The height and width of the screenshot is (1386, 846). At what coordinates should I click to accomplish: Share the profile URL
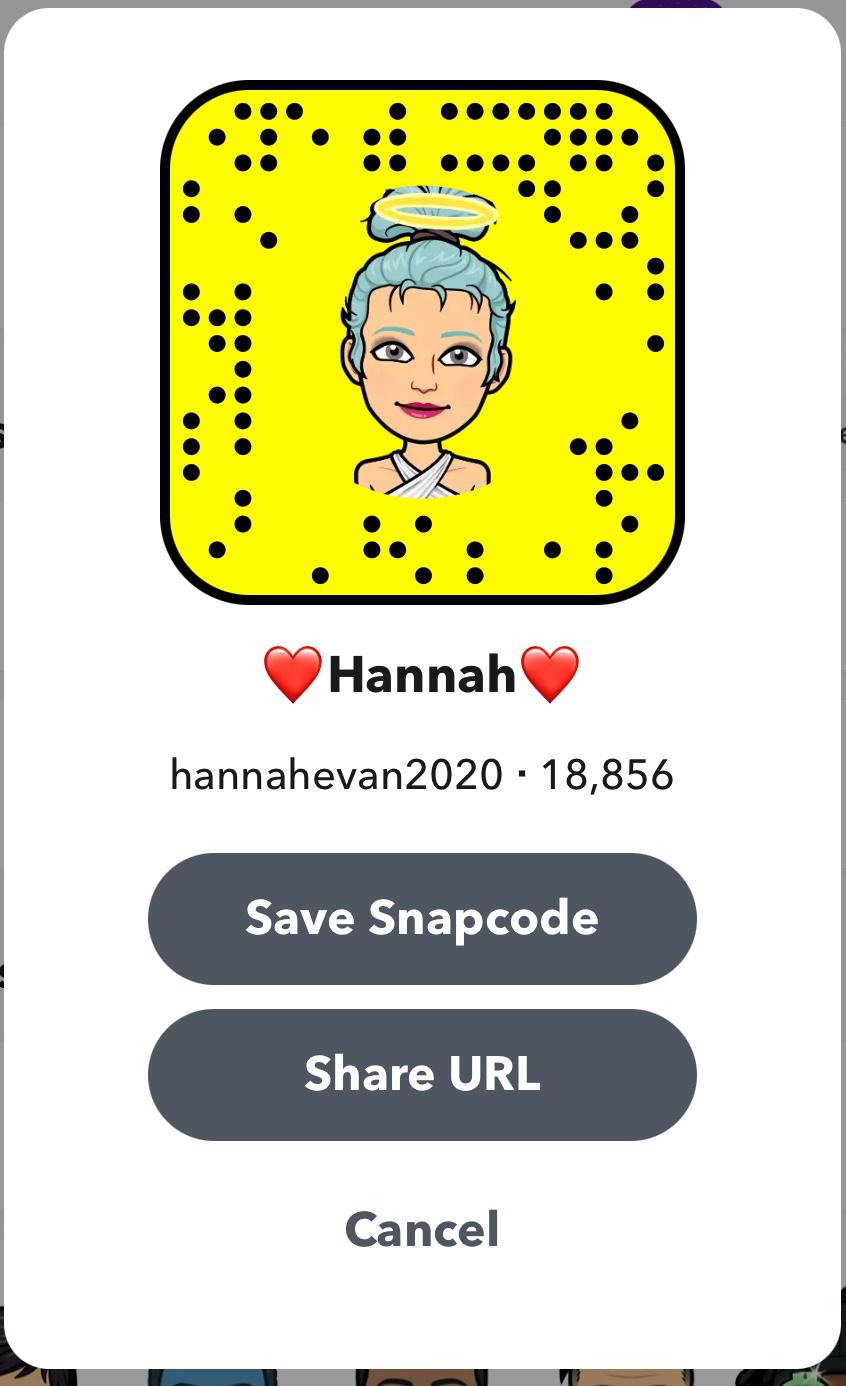pos(422,1074)
